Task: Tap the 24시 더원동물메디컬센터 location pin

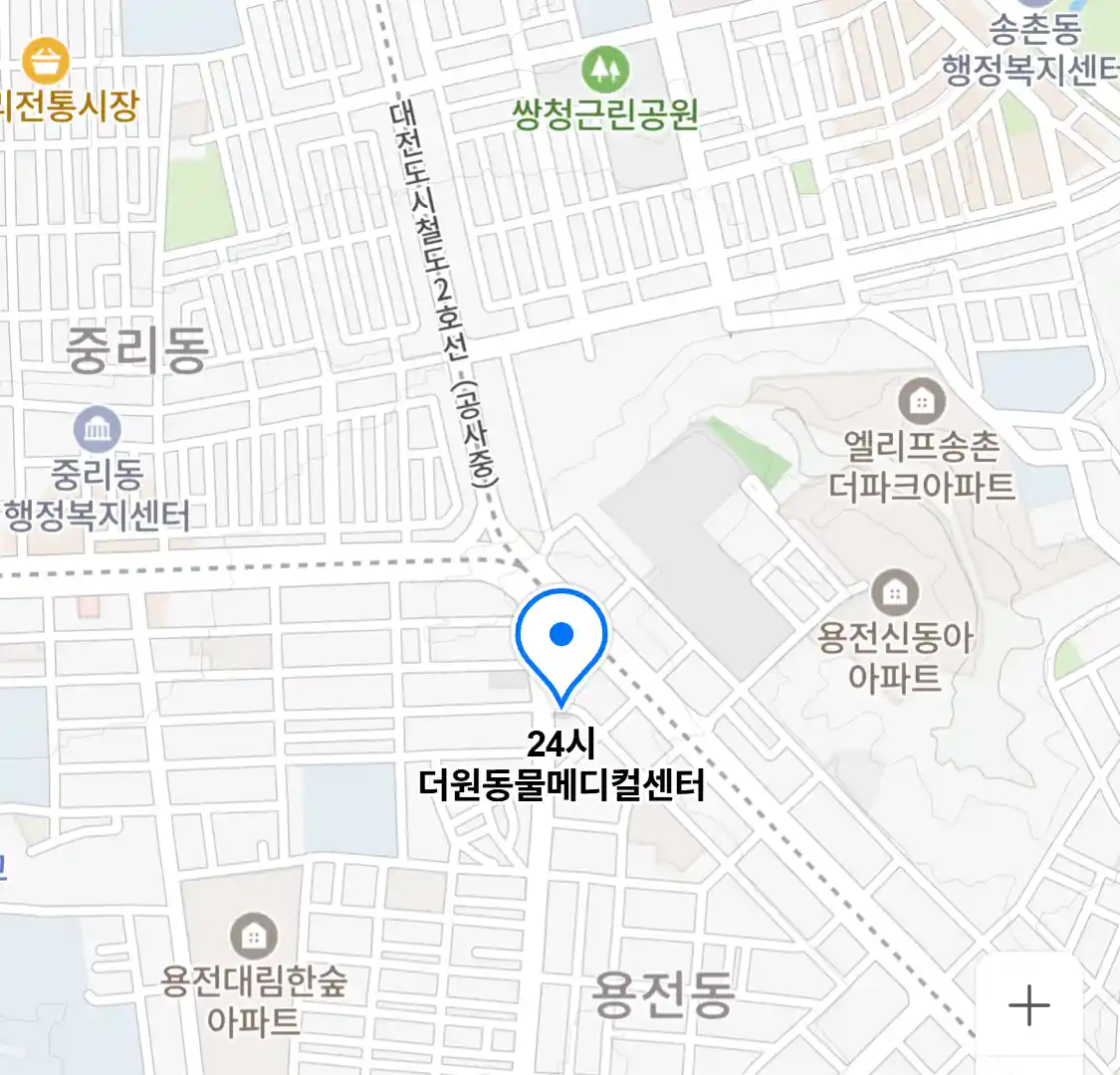Action: click(561, 639)
